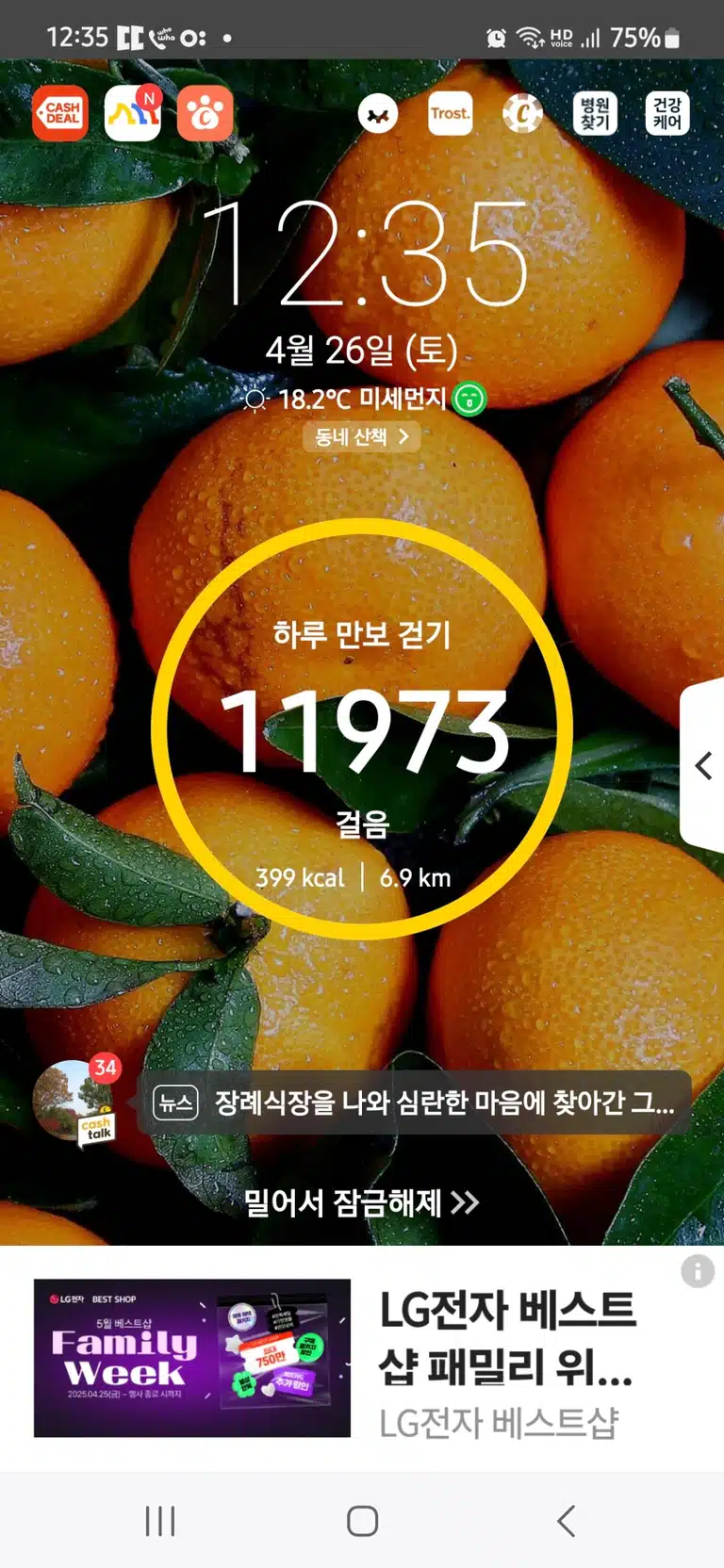
Task: Open the orange coin C shortcut
Action: pos(523,114)
